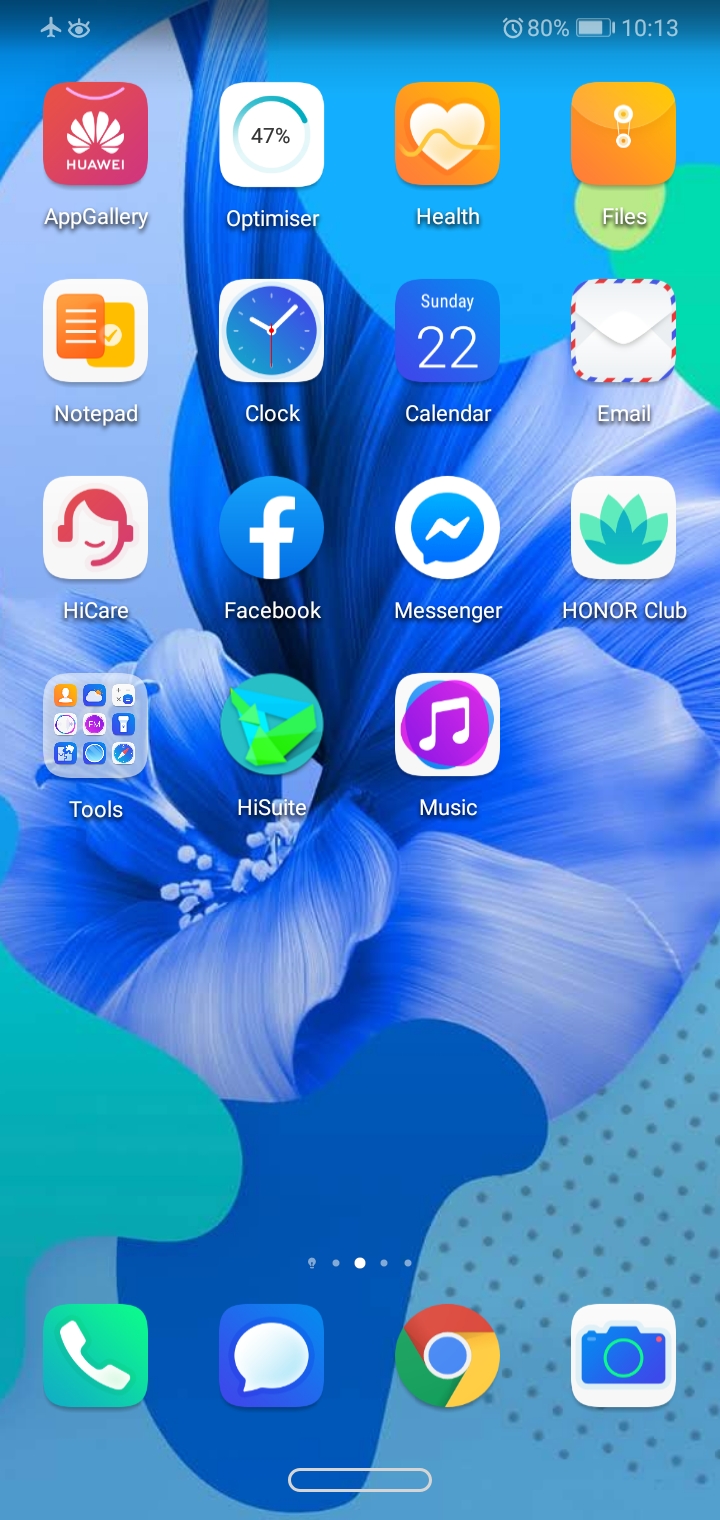This screenshot has width=720, height=1520.
Task: Expand the Tools folder
Action: tap(96, 725)
